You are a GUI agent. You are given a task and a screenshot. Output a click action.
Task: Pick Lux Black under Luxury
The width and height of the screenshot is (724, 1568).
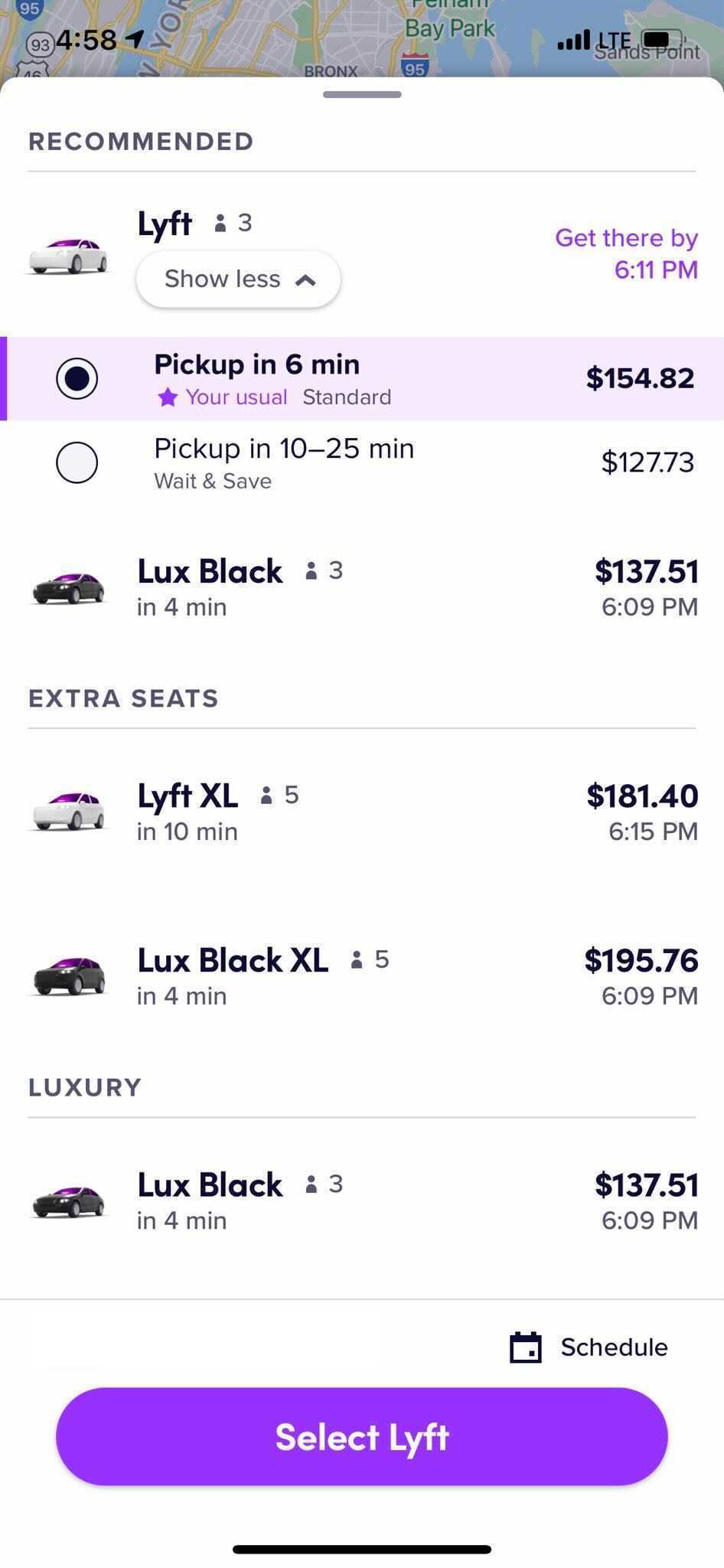click(x=362, y=1201)
